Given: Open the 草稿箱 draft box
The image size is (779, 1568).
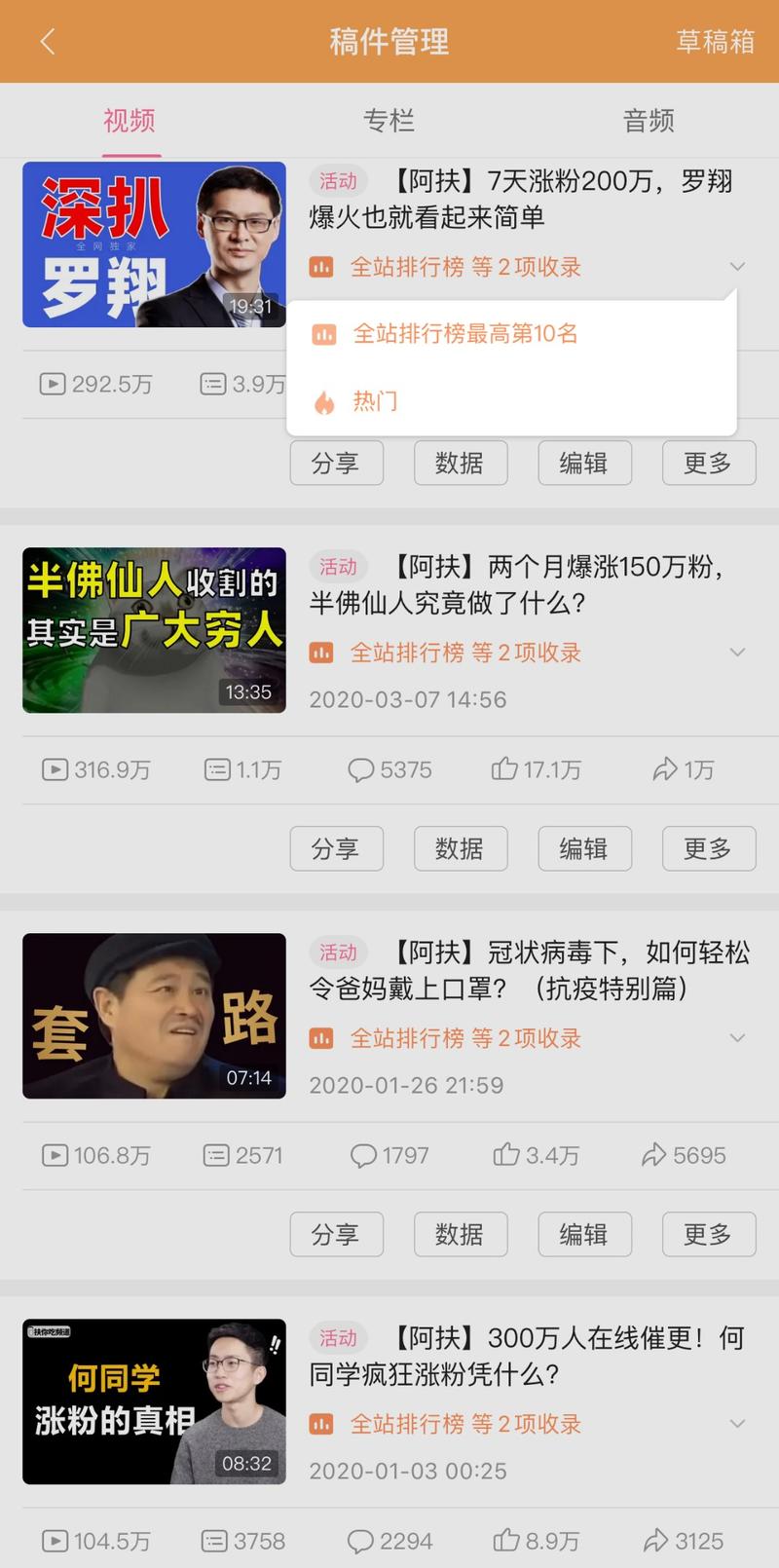Looking at the screenshot, I should (715, 41).
